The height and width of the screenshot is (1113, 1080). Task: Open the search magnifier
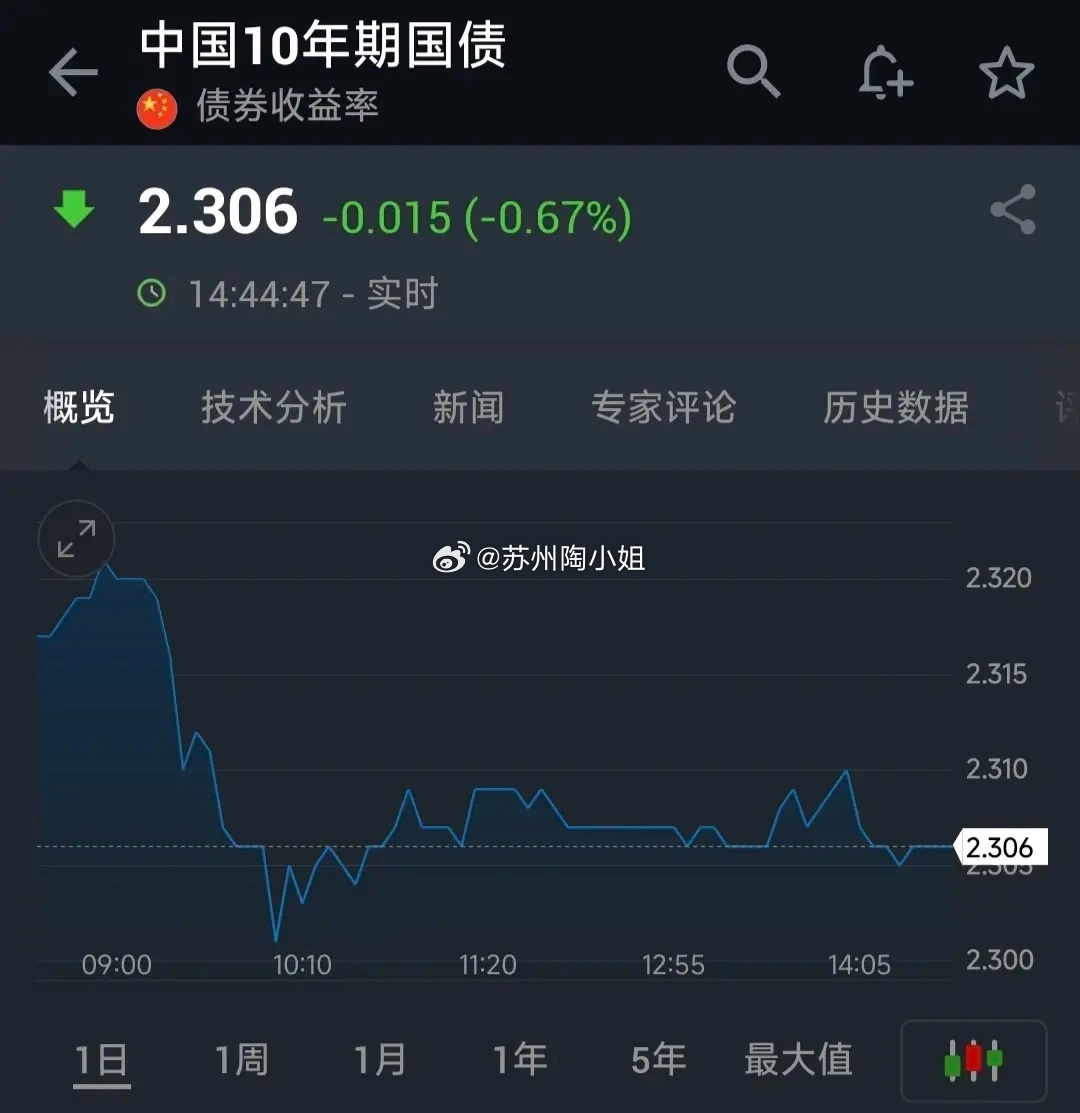coord(752,72)
